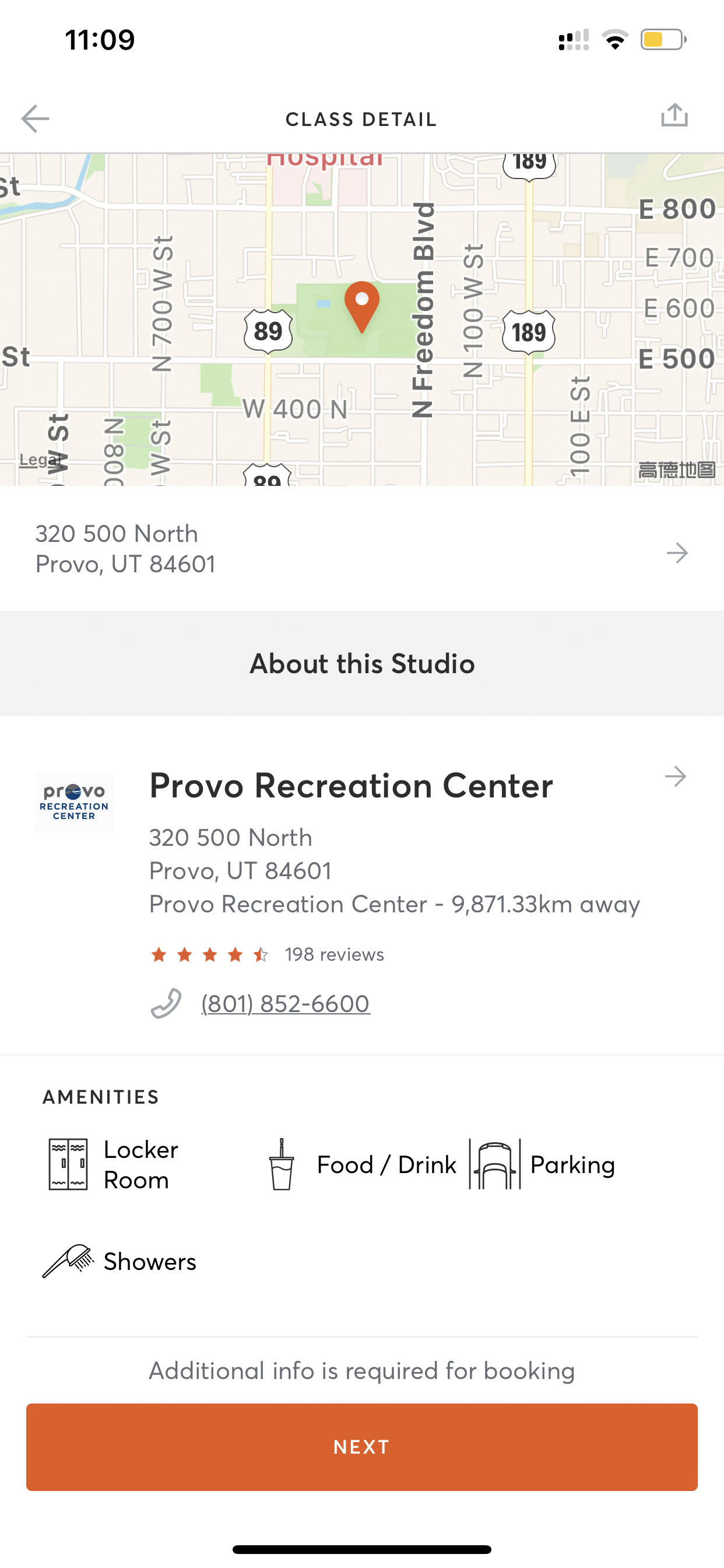Screen dimensions: 724x1568
Task: Open directions for 320 500 North address
Action: click(677, 552)
